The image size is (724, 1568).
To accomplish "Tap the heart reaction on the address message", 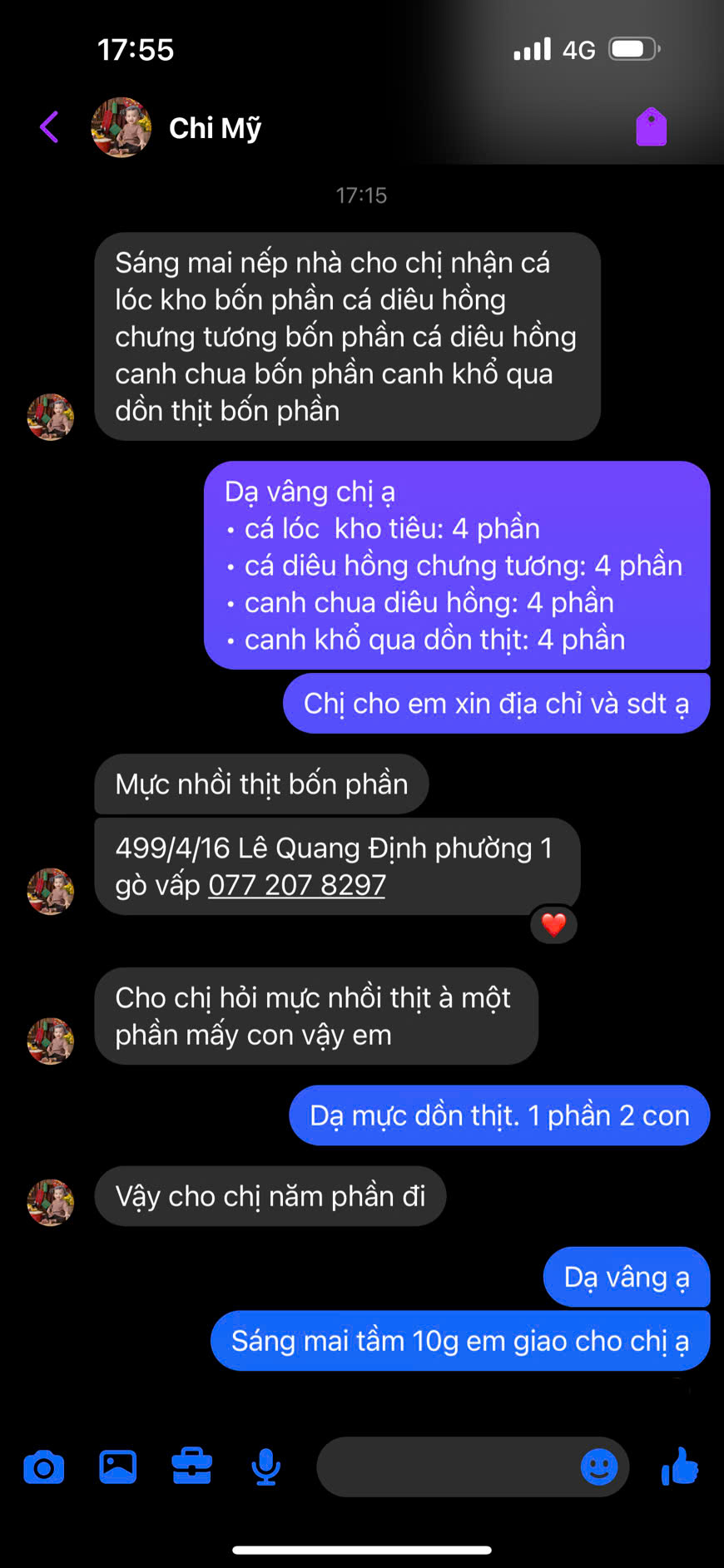I will 553,924.
